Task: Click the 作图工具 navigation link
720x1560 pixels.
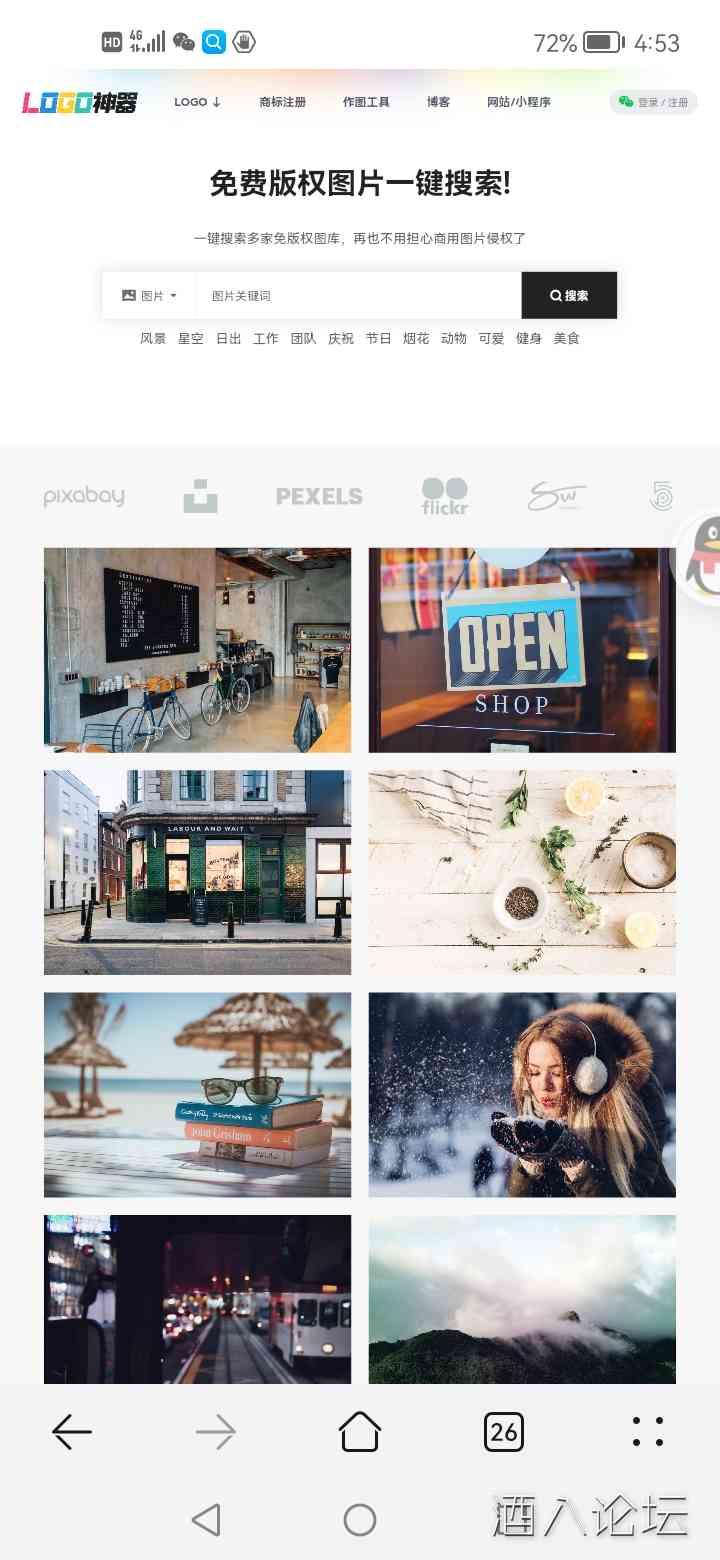Action: (x=366, y=101)
